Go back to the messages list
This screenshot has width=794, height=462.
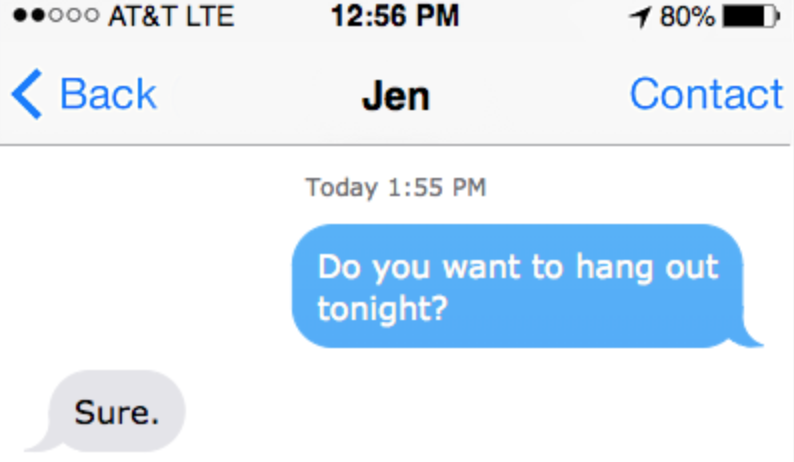pyautogui.click(x=85, y=95)
